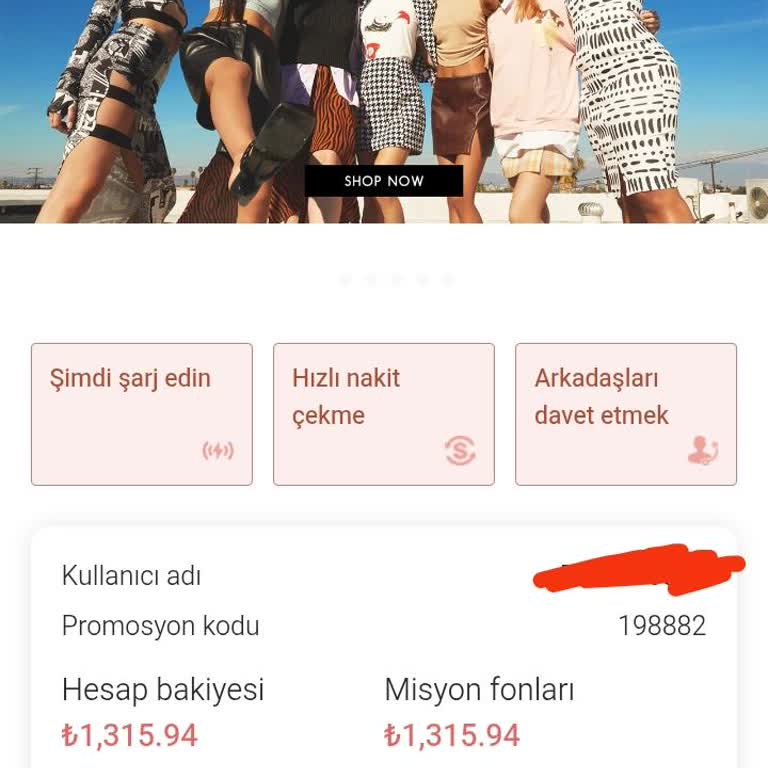Image resolution: width=768 pixels, height=768 pixels.
Task: Select Hızlı nakit çekme withdrawal card
Action: click(x=383, y=414)
